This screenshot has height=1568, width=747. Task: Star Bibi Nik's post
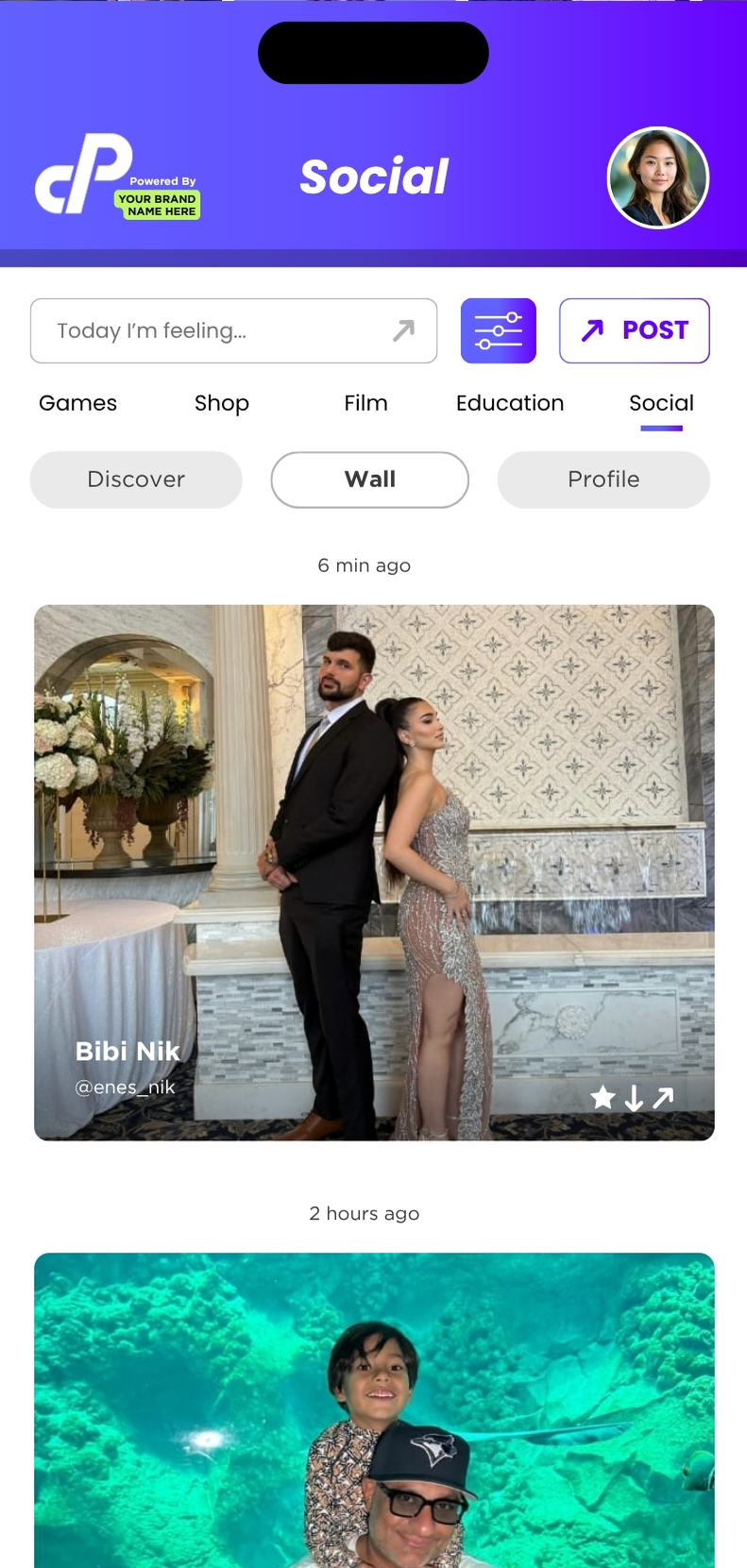coord(603,1097)
